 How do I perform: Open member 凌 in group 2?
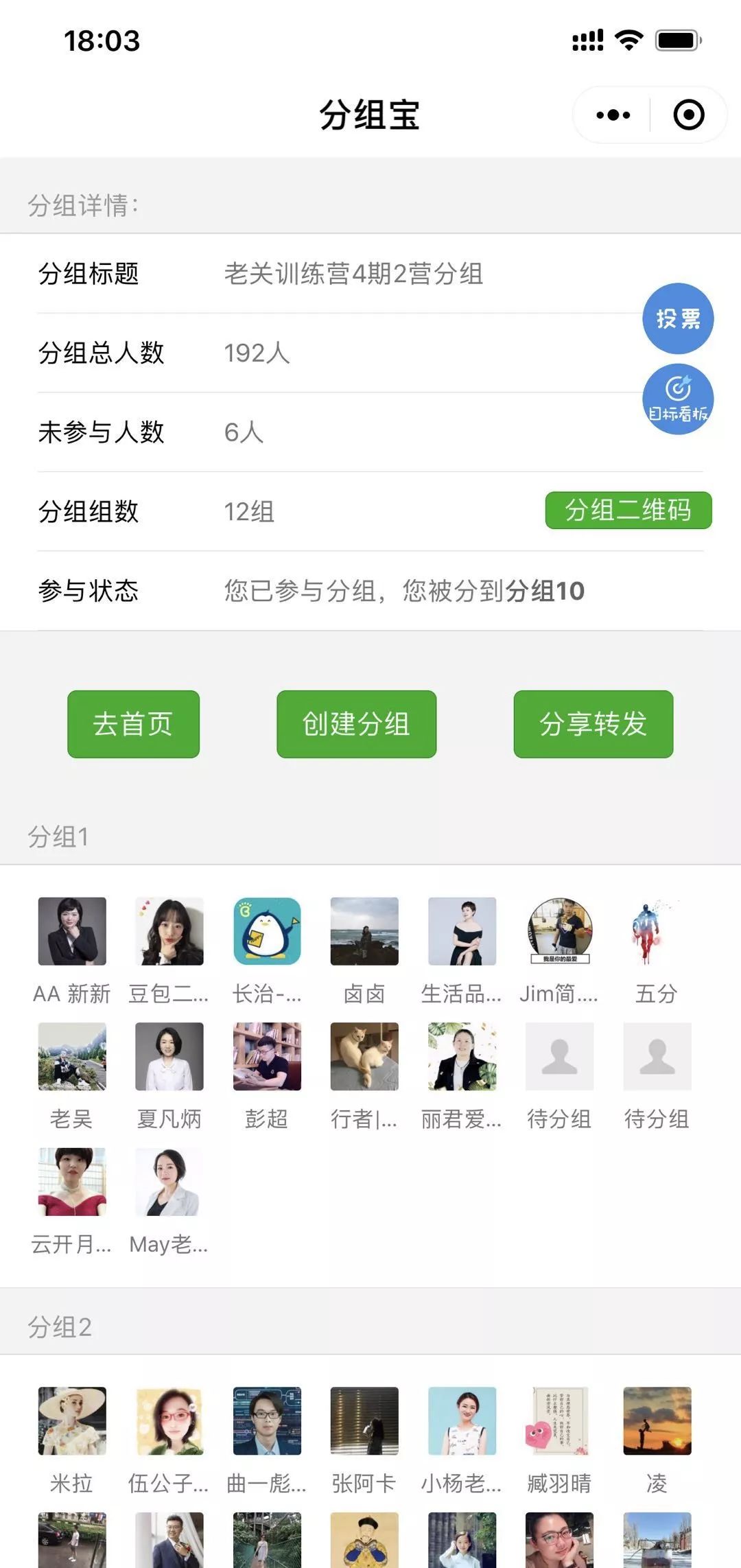point(657,1420)
